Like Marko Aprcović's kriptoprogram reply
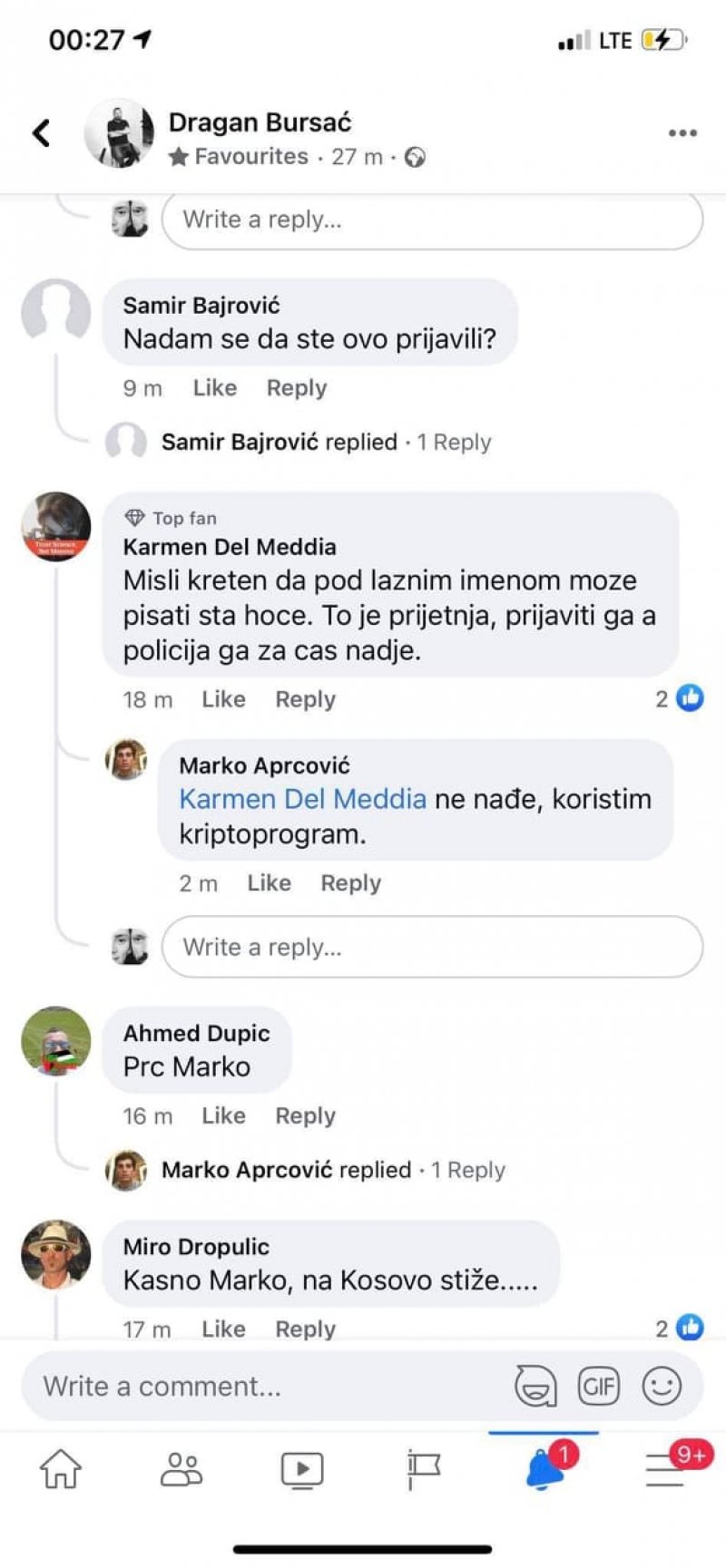 [x=269, y=883]
